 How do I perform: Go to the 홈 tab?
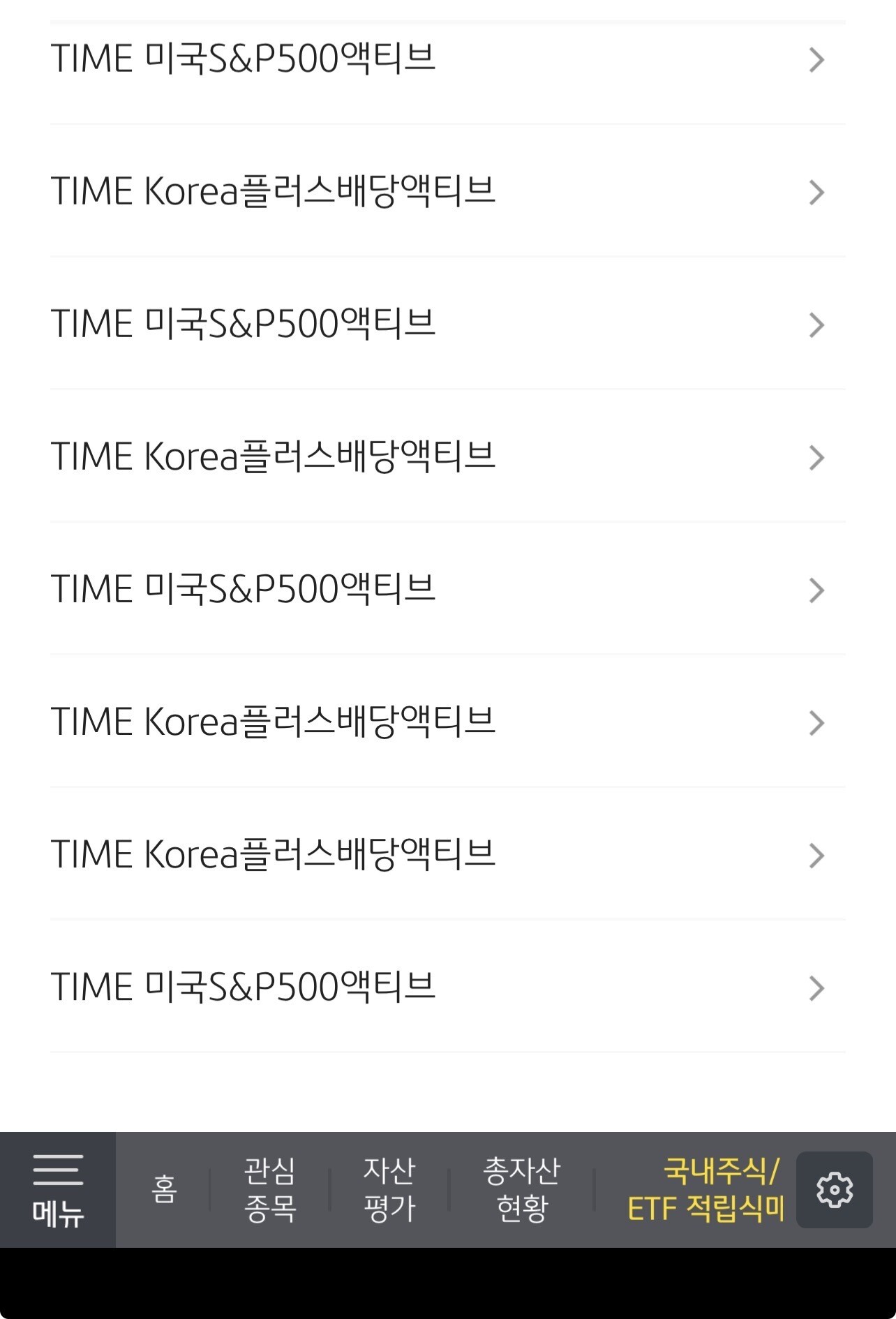click(164, 1190)
